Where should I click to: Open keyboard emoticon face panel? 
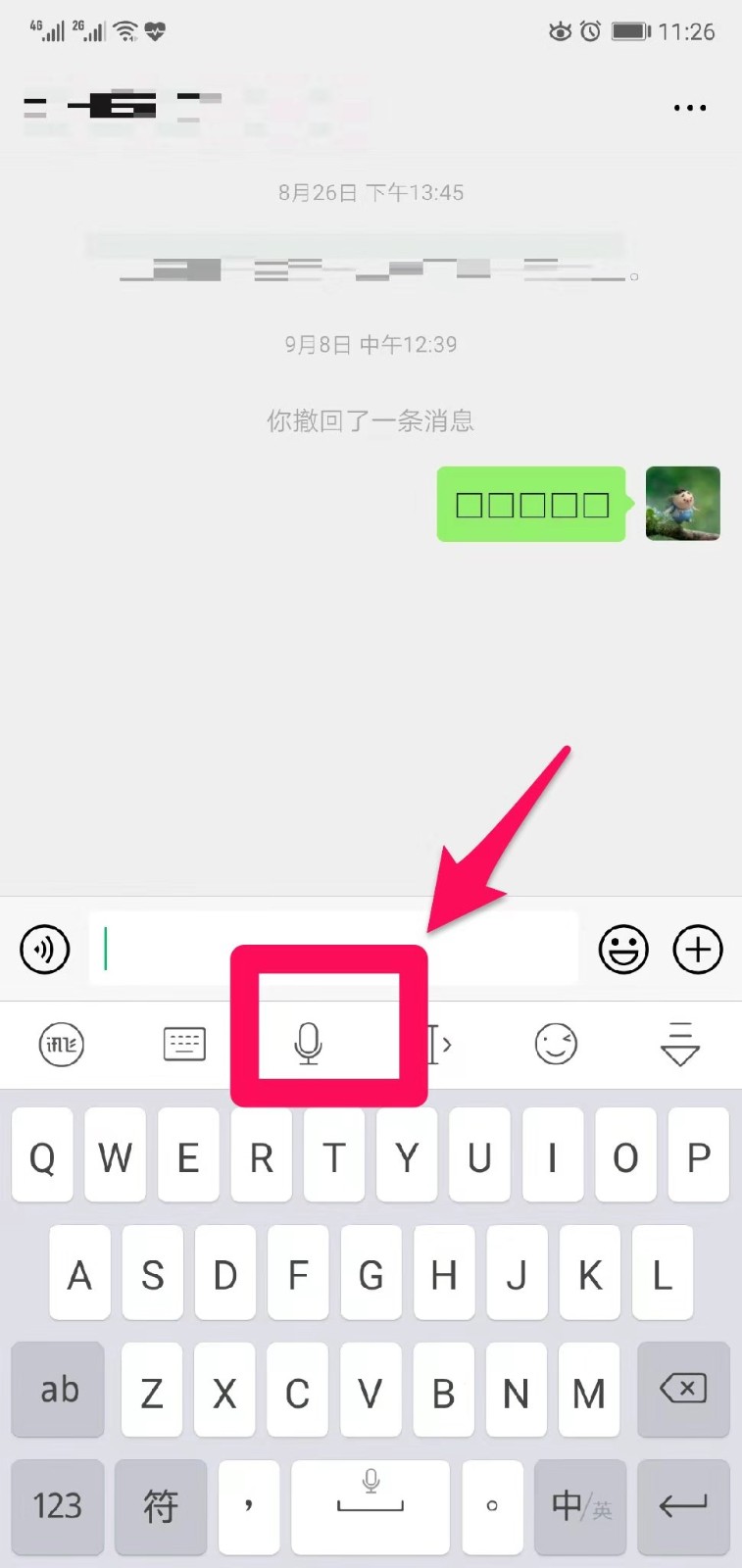tap(556, 1045)
